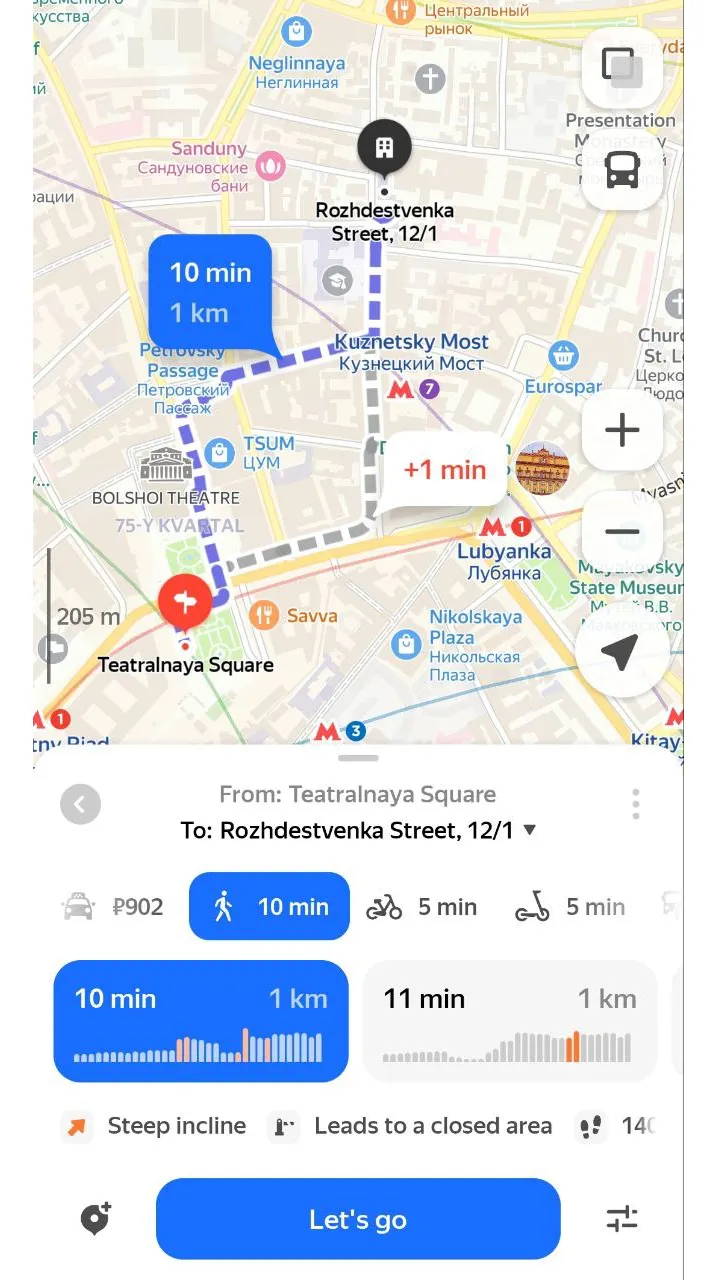Select the walking 10 min mode

click(269, 907)
